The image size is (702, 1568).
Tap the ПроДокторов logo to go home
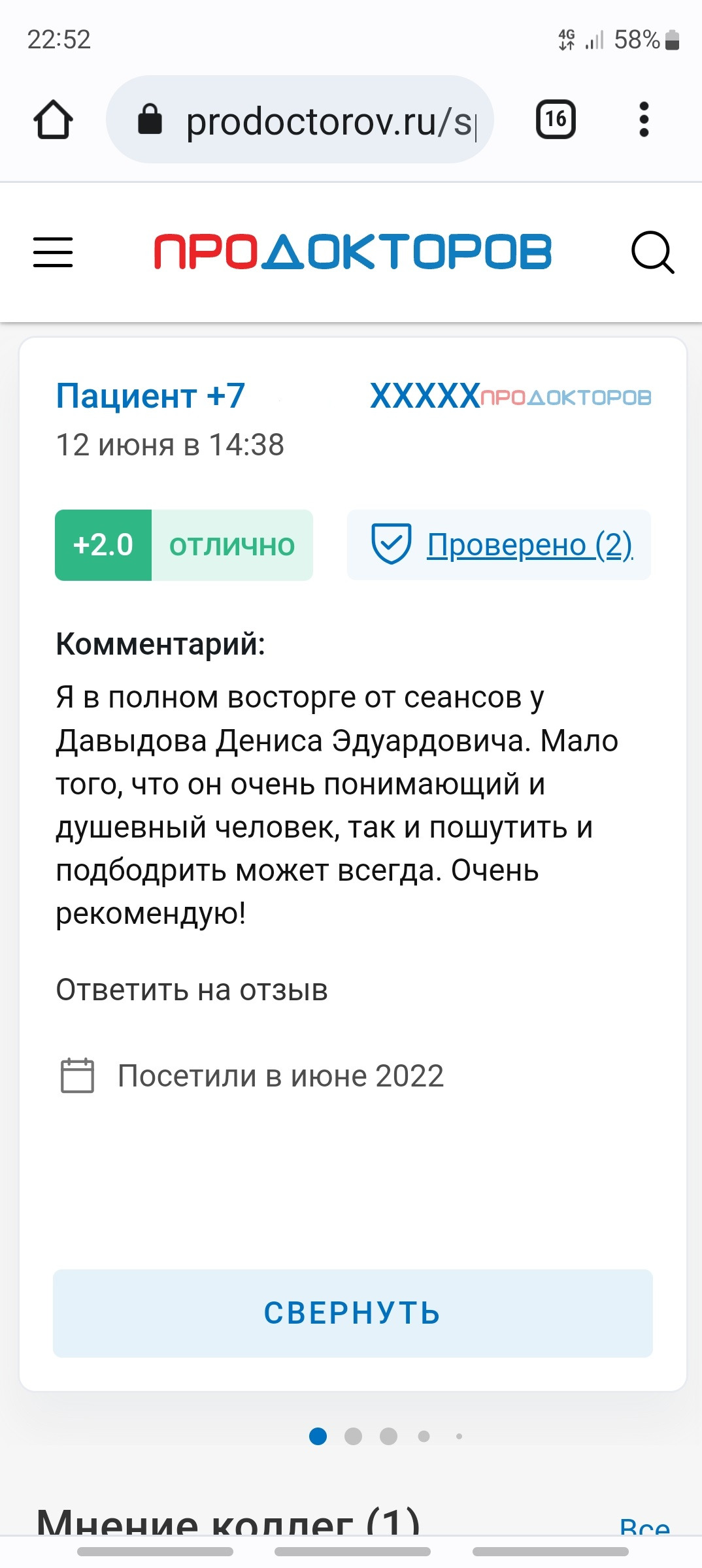click(352, 252)
